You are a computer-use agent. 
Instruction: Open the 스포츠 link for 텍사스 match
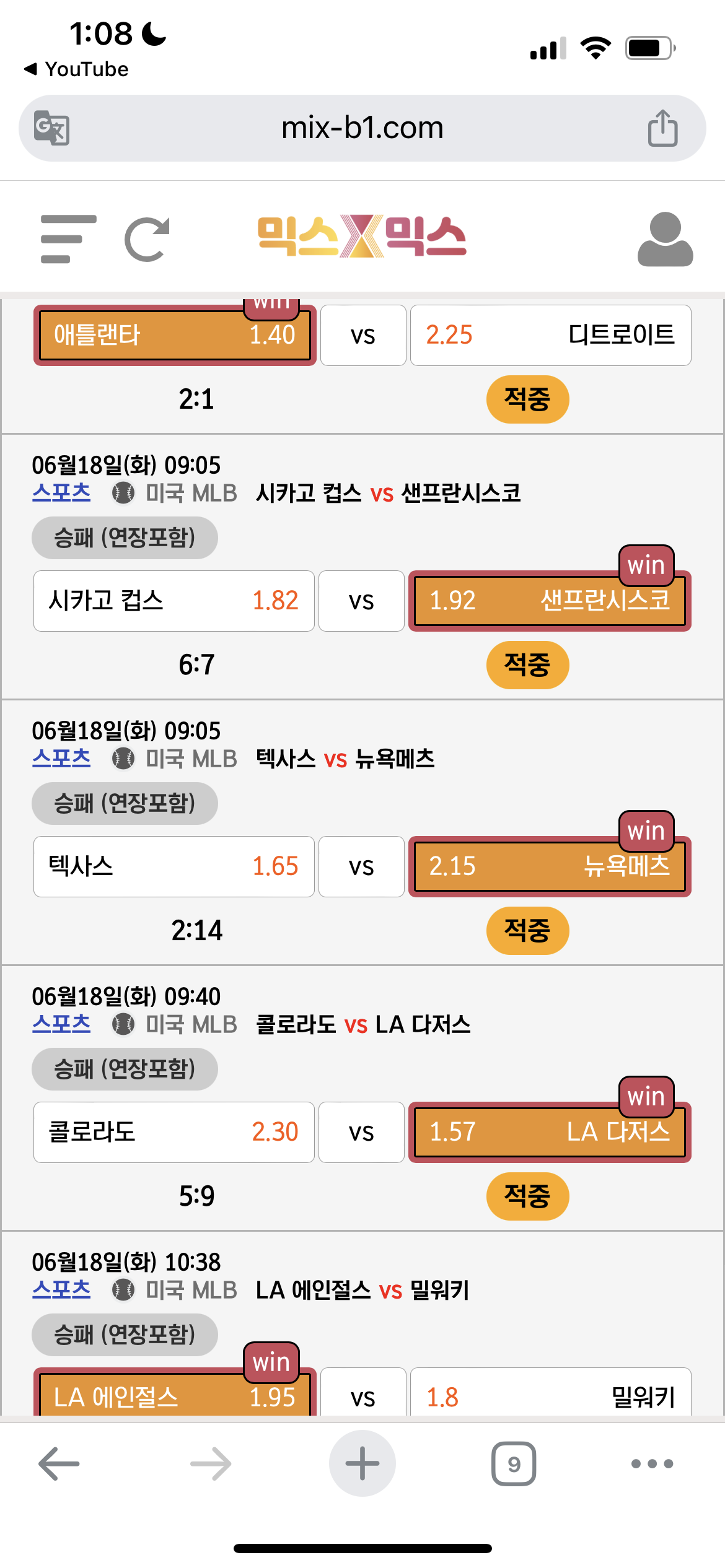[61, 759]
